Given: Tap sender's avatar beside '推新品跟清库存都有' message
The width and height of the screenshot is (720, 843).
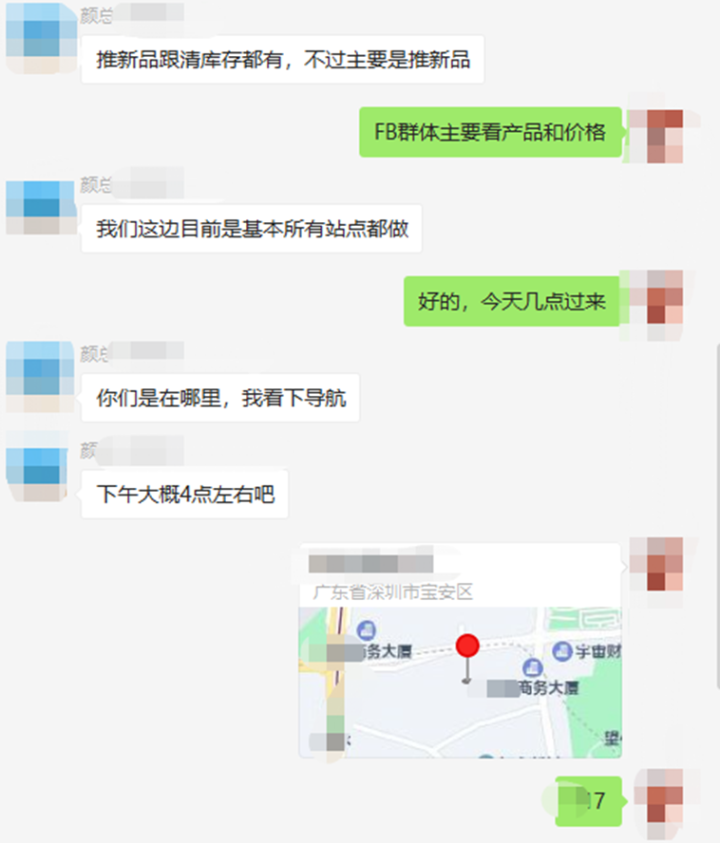Looking at the screenshot, I should 39,37.
